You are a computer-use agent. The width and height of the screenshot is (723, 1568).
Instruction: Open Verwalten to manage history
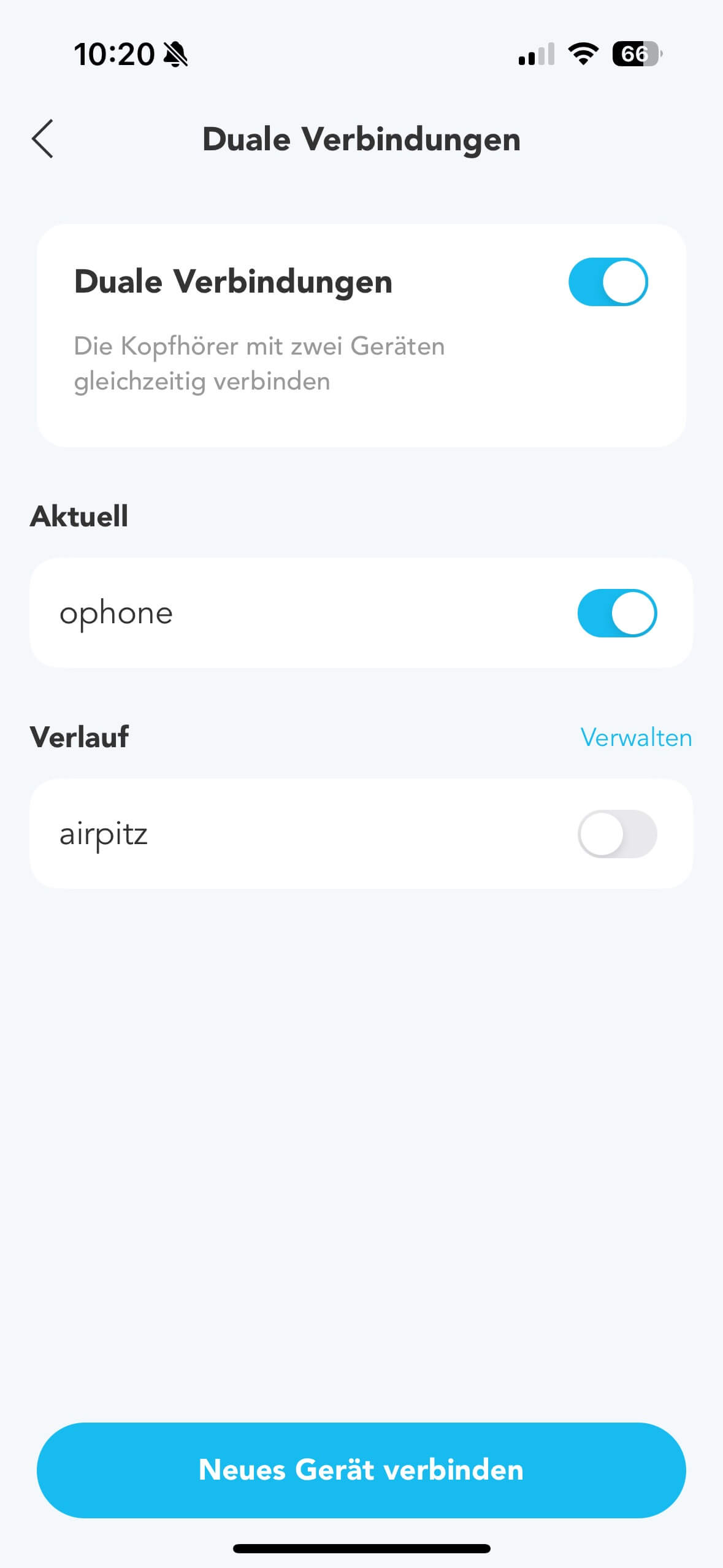coord(636,737)
